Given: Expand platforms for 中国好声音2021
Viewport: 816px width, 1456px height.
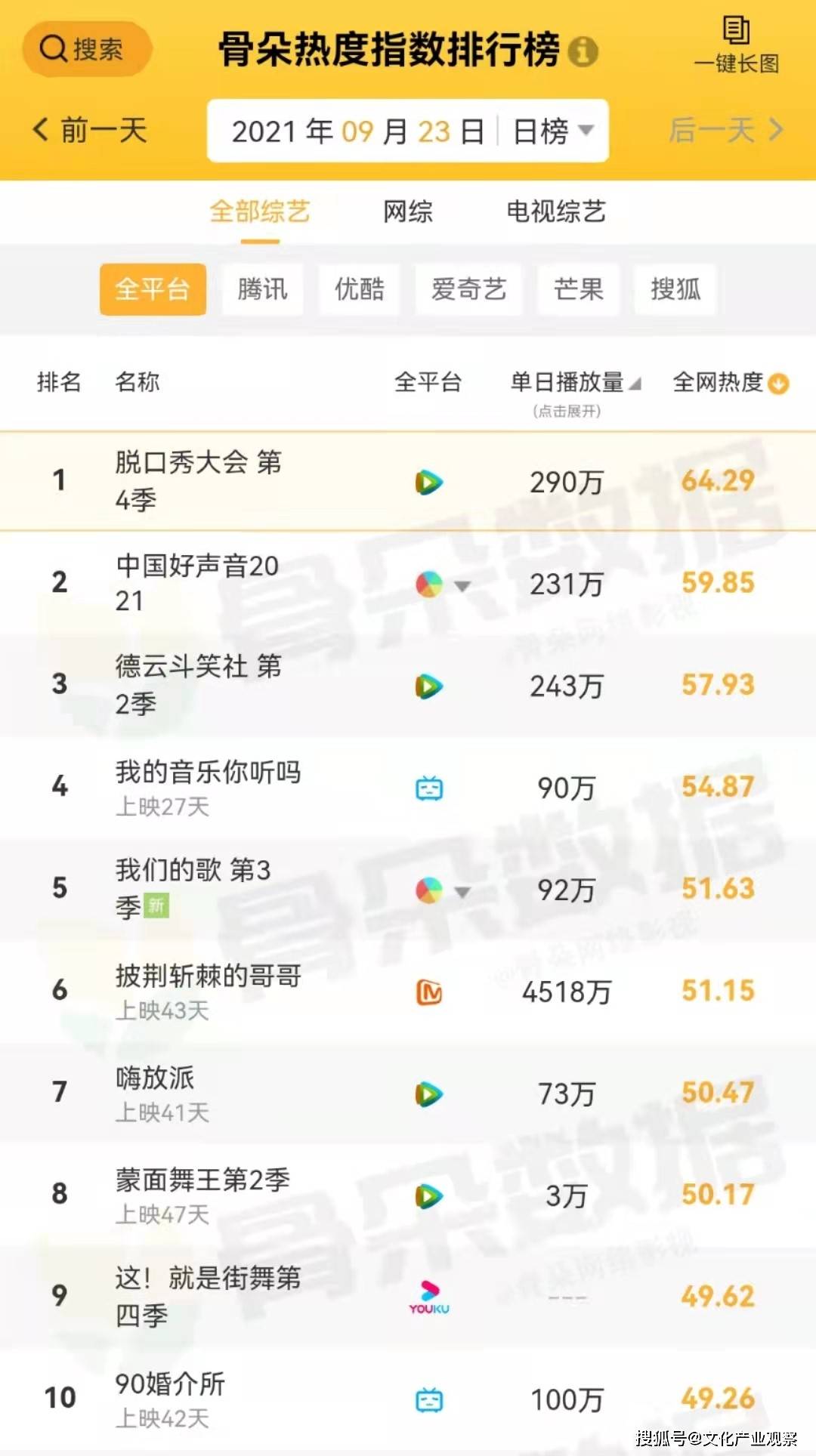Looking at the screenshot, I should [462, 585].
